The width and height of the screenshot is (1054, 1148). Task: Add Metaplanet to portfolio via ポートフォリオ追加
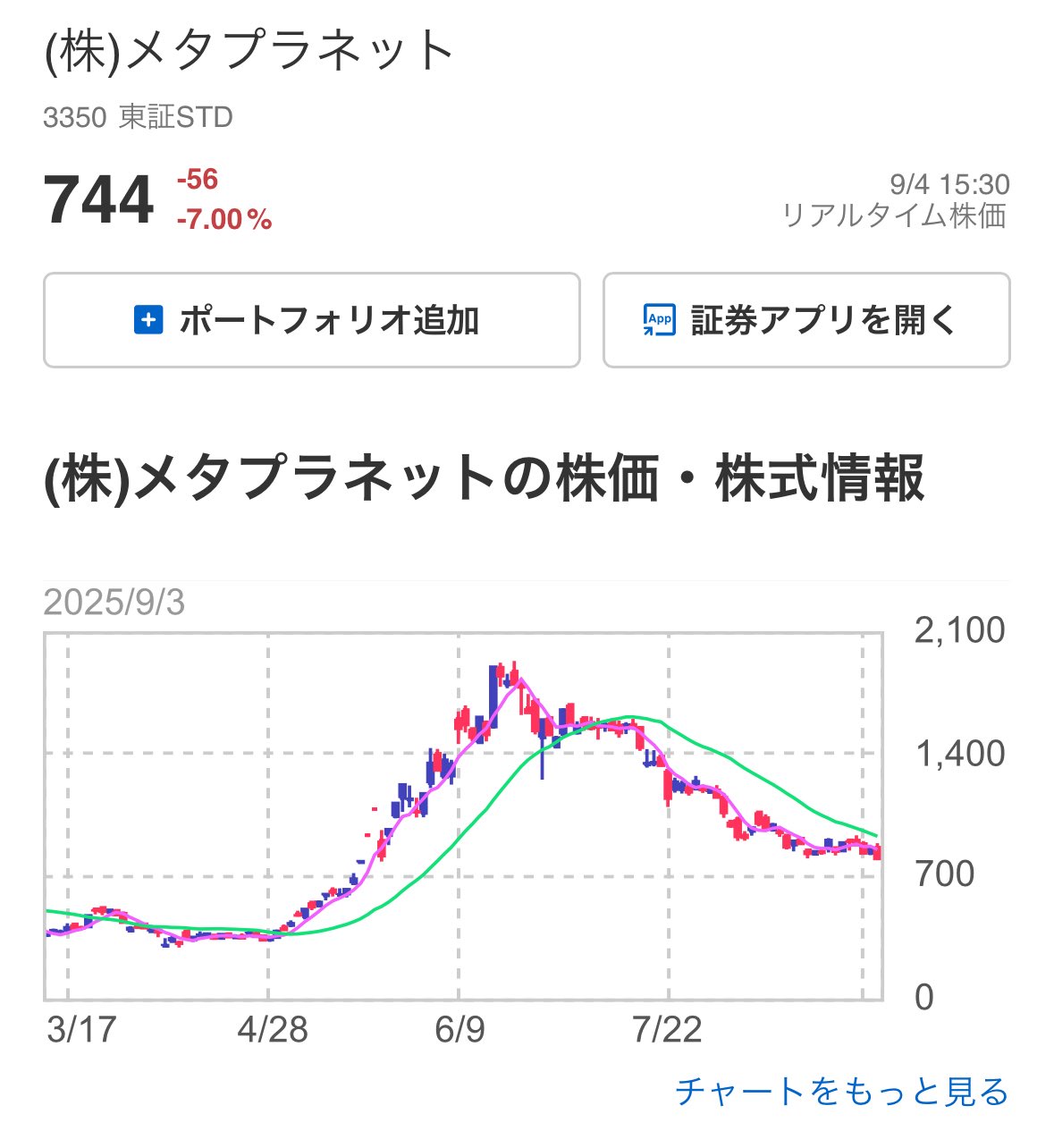[312, 320]
